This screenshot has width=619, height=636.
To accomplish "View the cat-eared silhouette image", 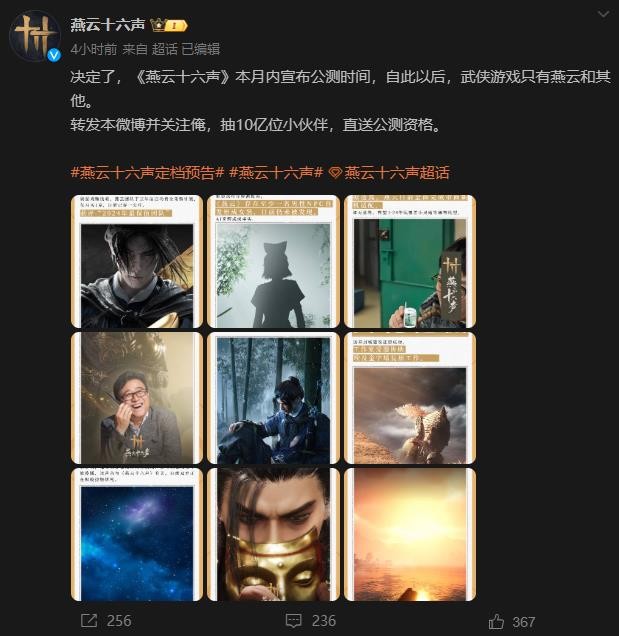I will (x=273, y=262).
